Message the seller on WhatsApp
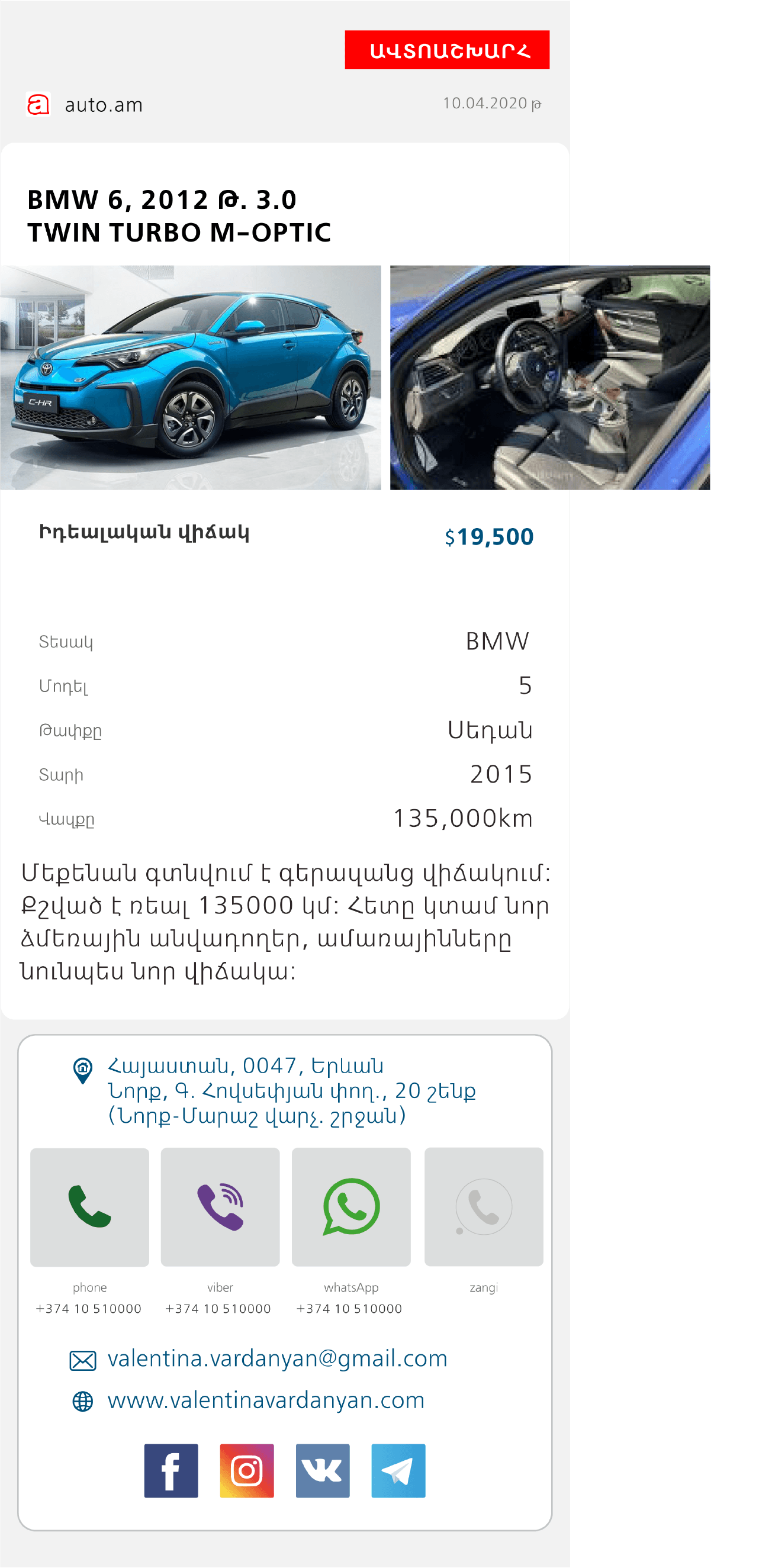The height and width of the screenshot is (1568, 772). coord(351,1206)
